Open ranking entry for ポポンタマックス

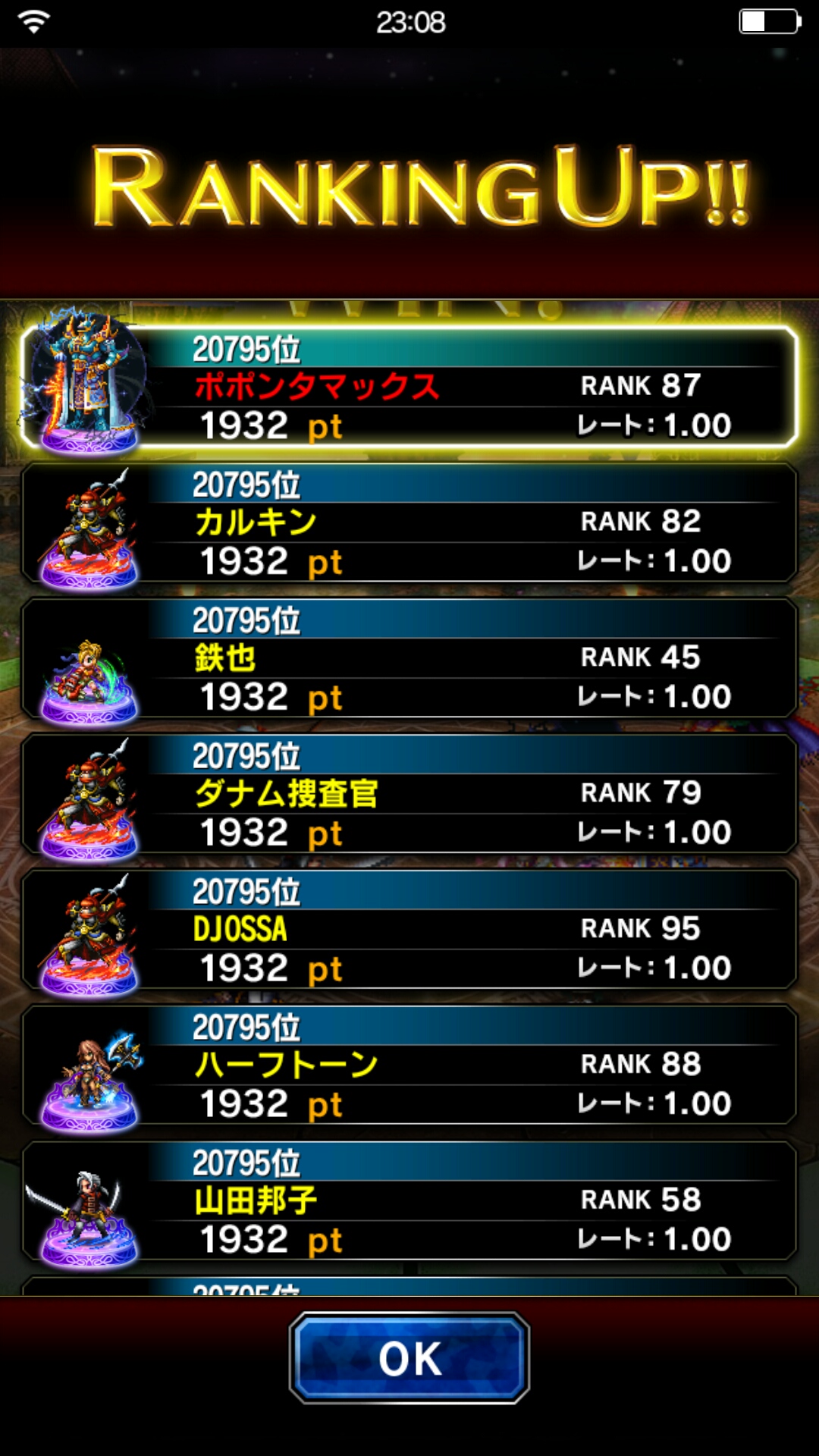[409, 387]
